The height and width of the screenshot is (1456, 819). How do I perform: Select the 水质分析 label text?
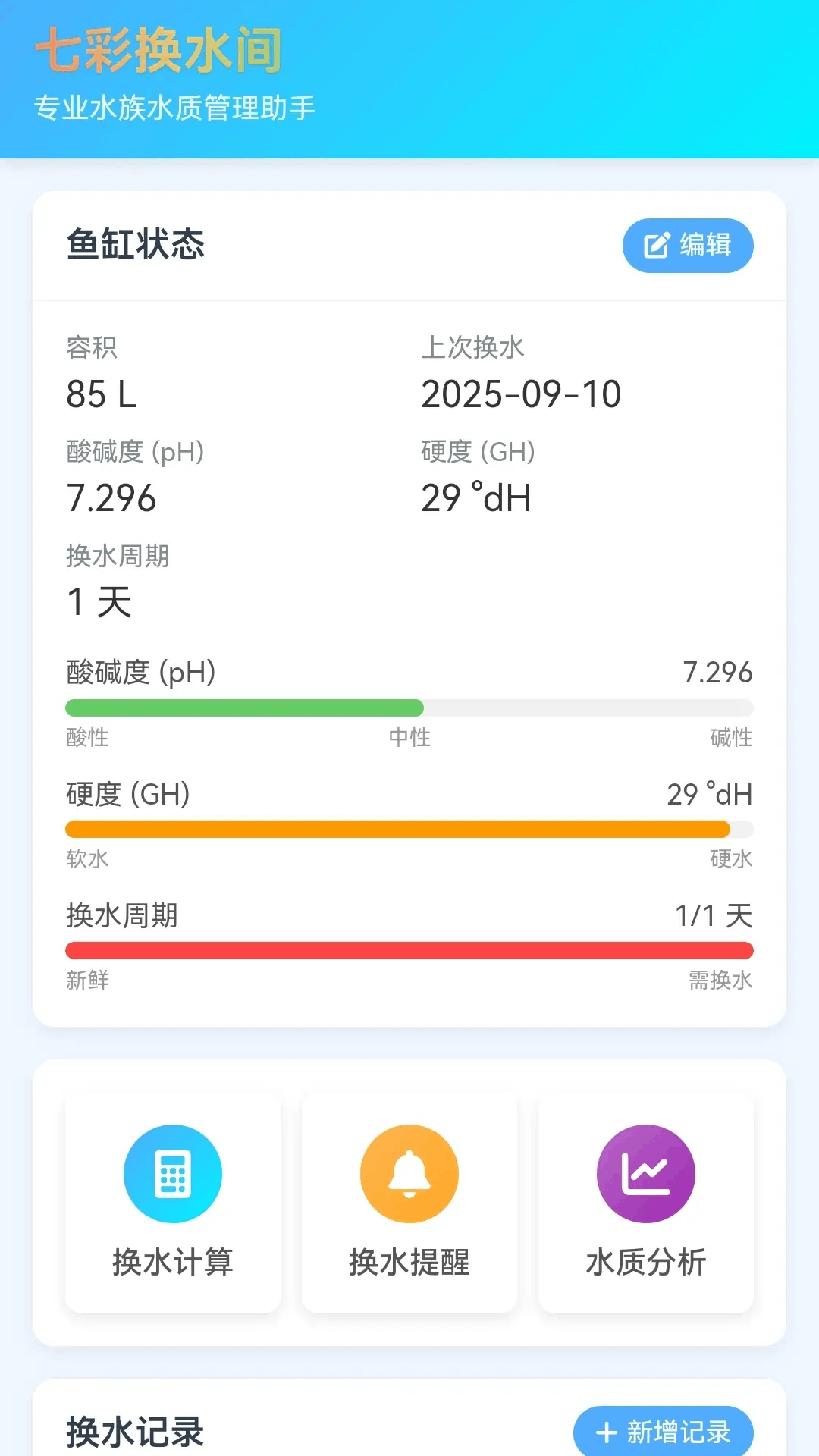coord(645,1263)
